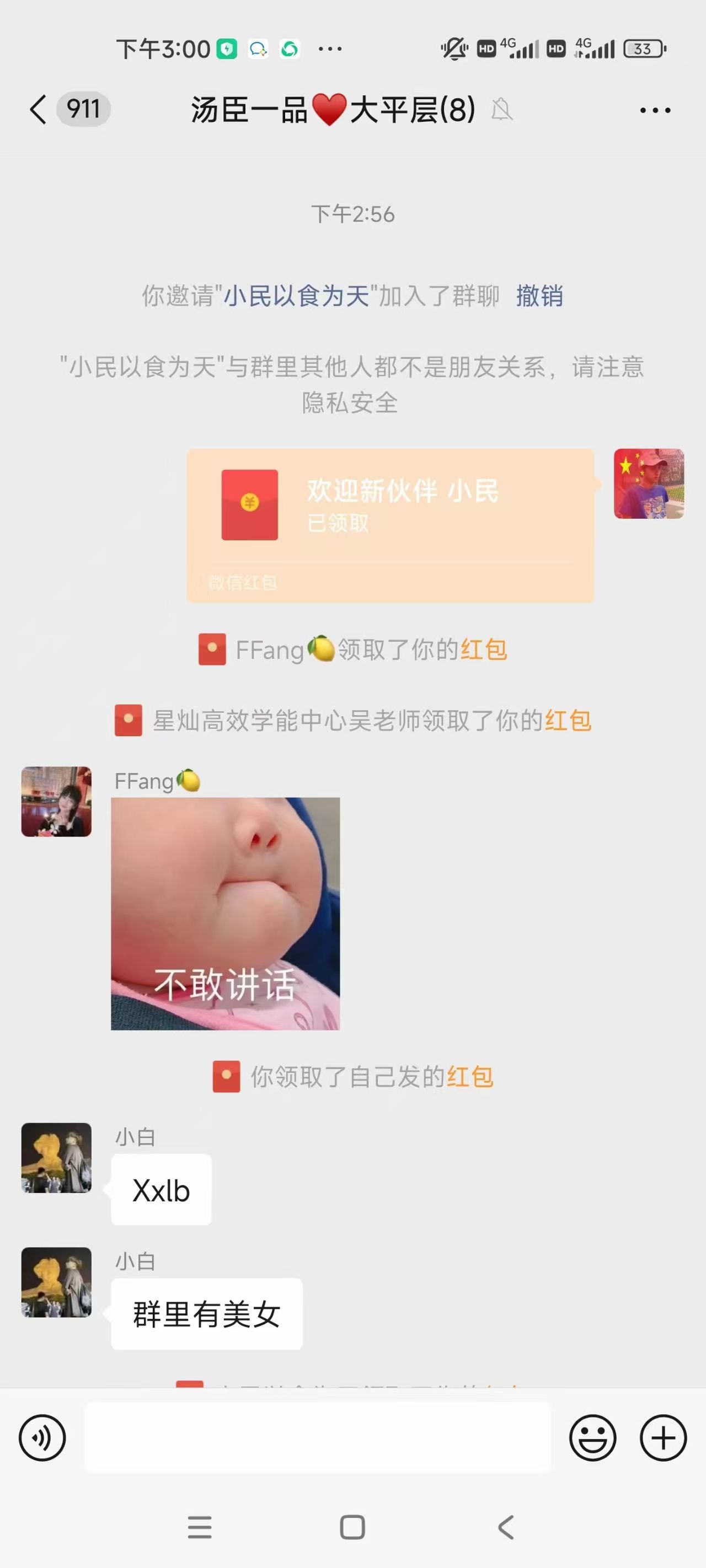
Task: Open 小白's avatar beside Xxlb message
Action: pyautogui.click(x=57, y=1157)
